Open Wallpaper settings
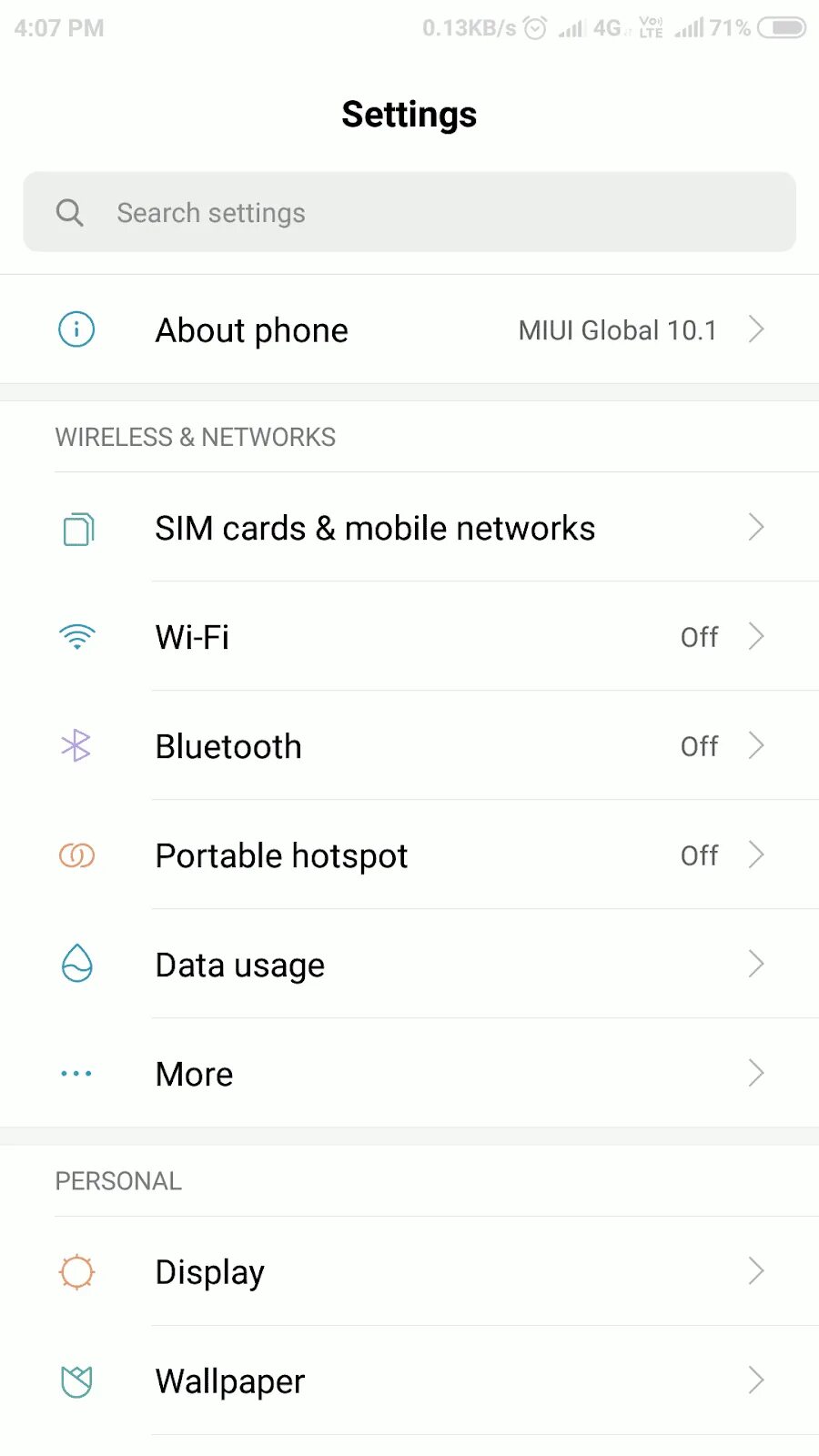The image size is (819, 1456). tap(409, 1380)
